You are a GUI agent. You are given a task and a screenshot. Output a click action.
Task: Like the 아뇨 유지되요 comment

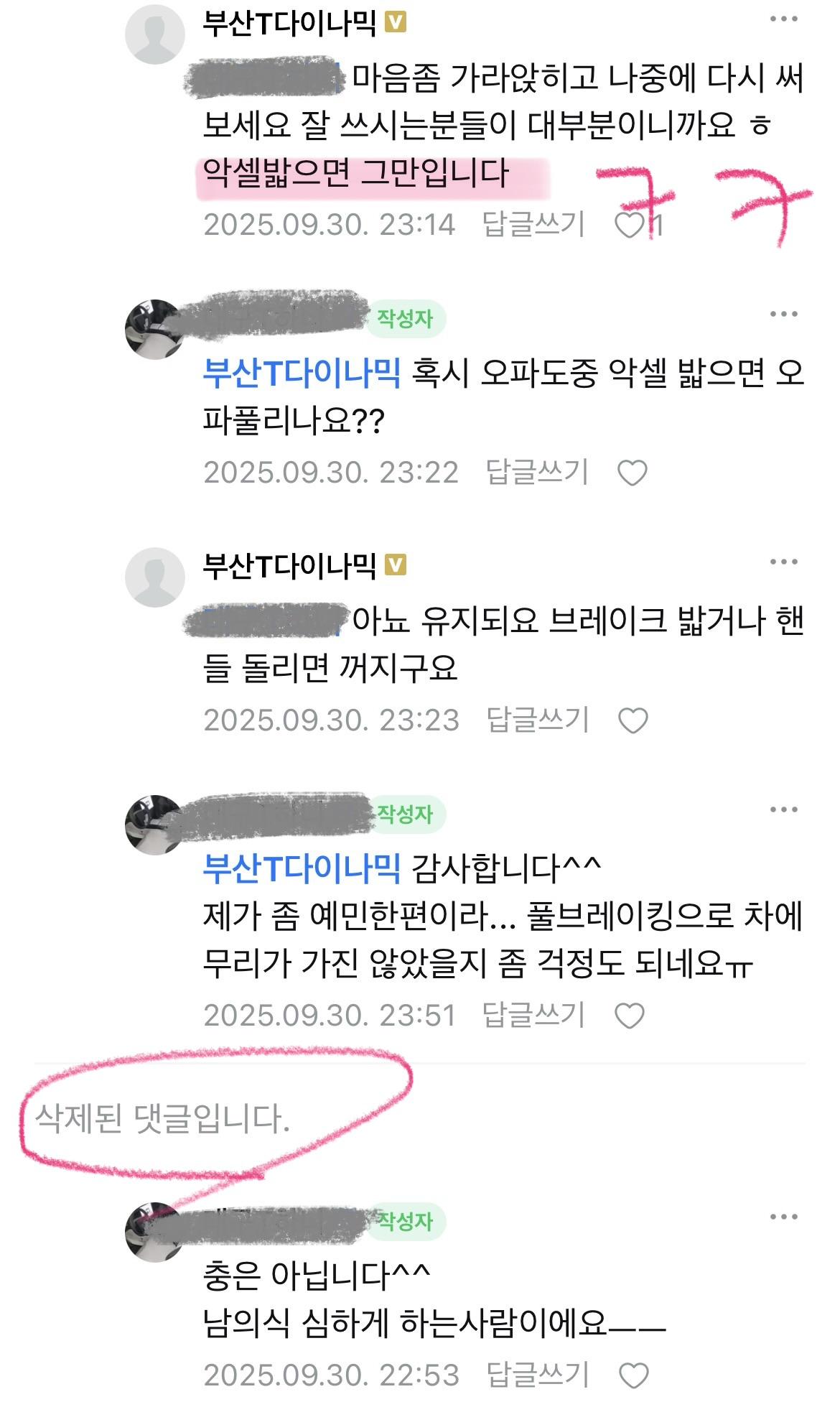coord(633,720)
